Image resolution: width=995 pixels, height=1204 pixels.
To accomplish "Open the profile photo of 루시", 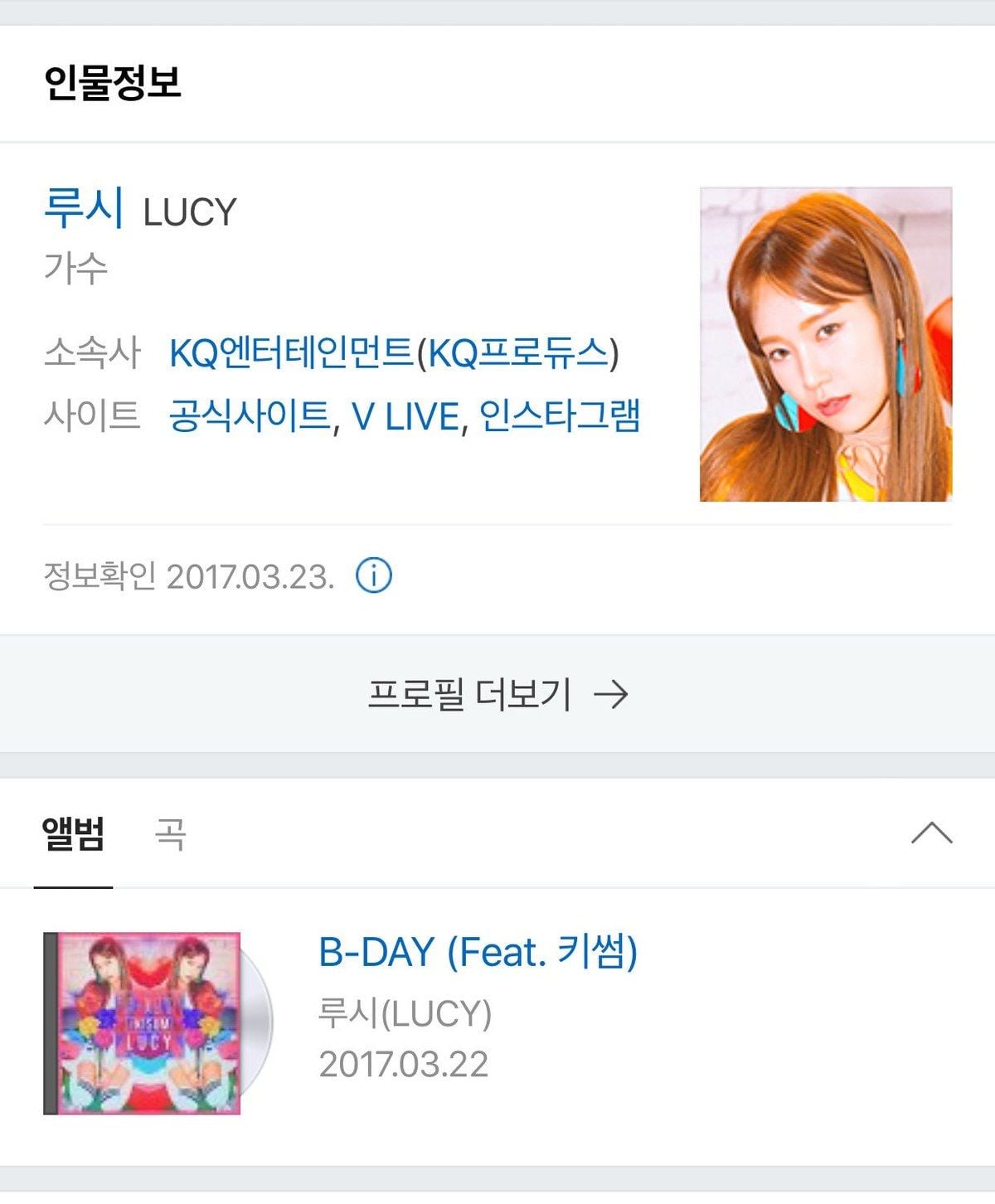I will pyautogui.click(x=826, y=344).
